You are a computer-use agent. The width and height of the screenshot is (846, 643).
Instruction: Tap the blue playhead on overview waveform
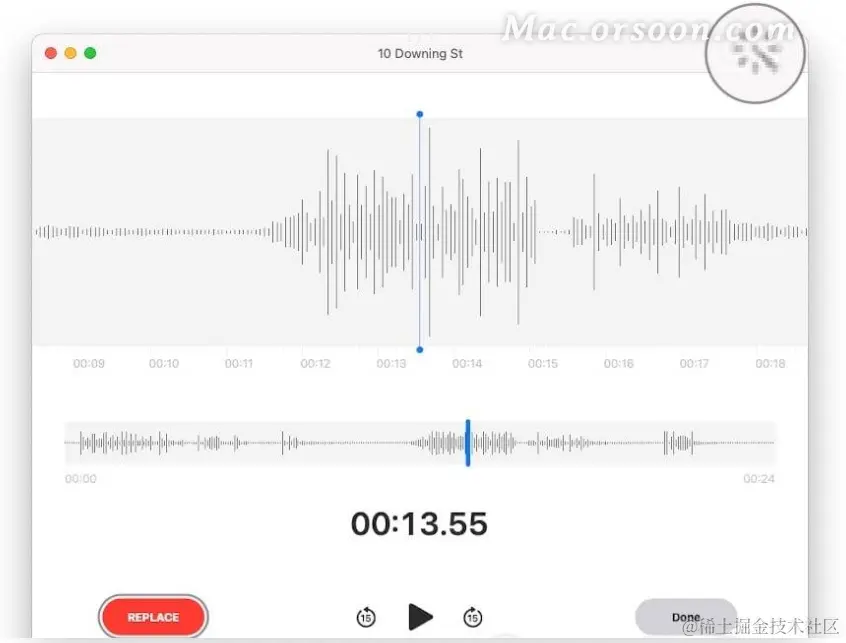pos(468,442)
